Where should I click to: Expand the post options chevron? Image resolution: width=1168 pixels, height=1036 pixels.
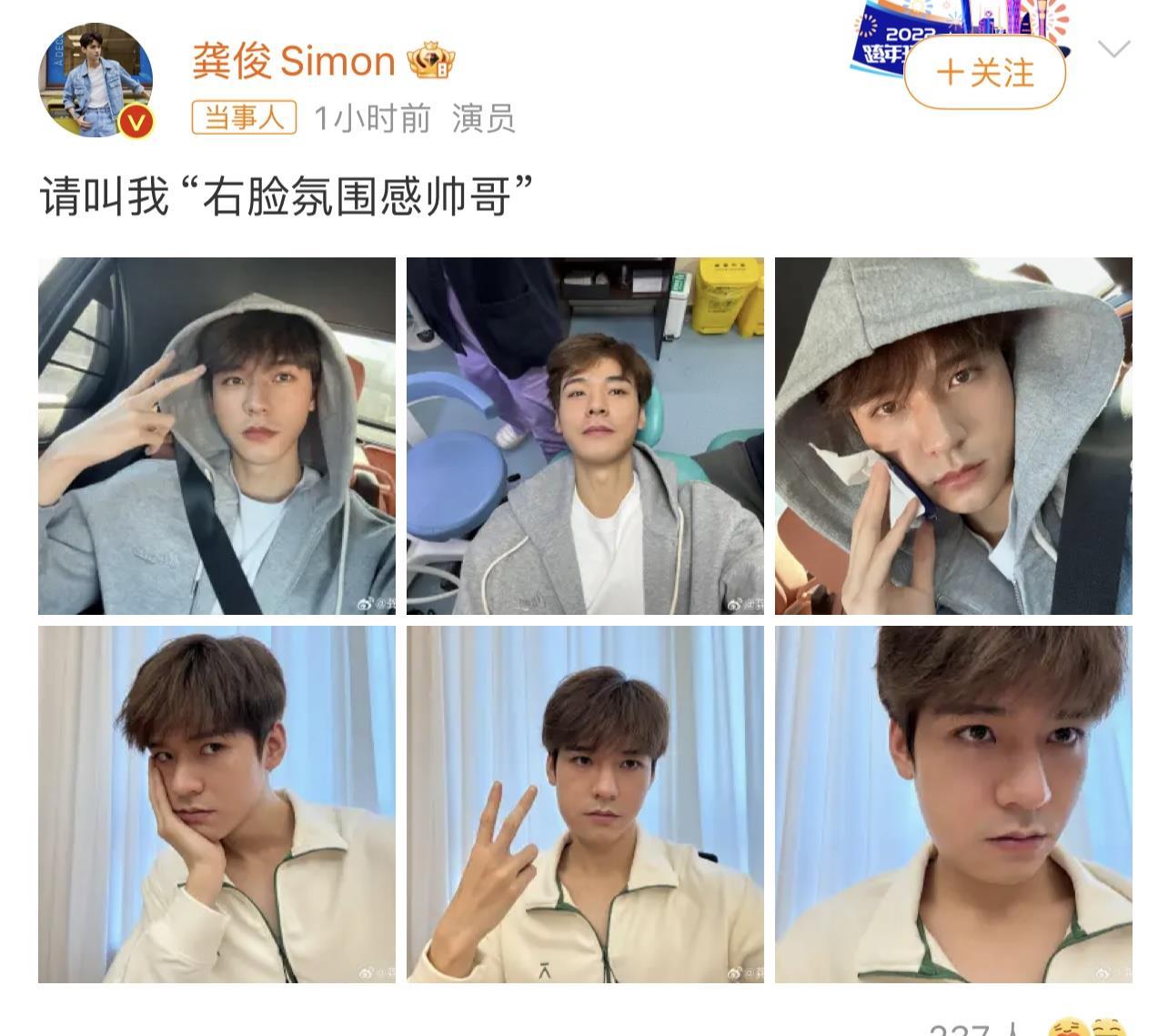point(1113,49)
